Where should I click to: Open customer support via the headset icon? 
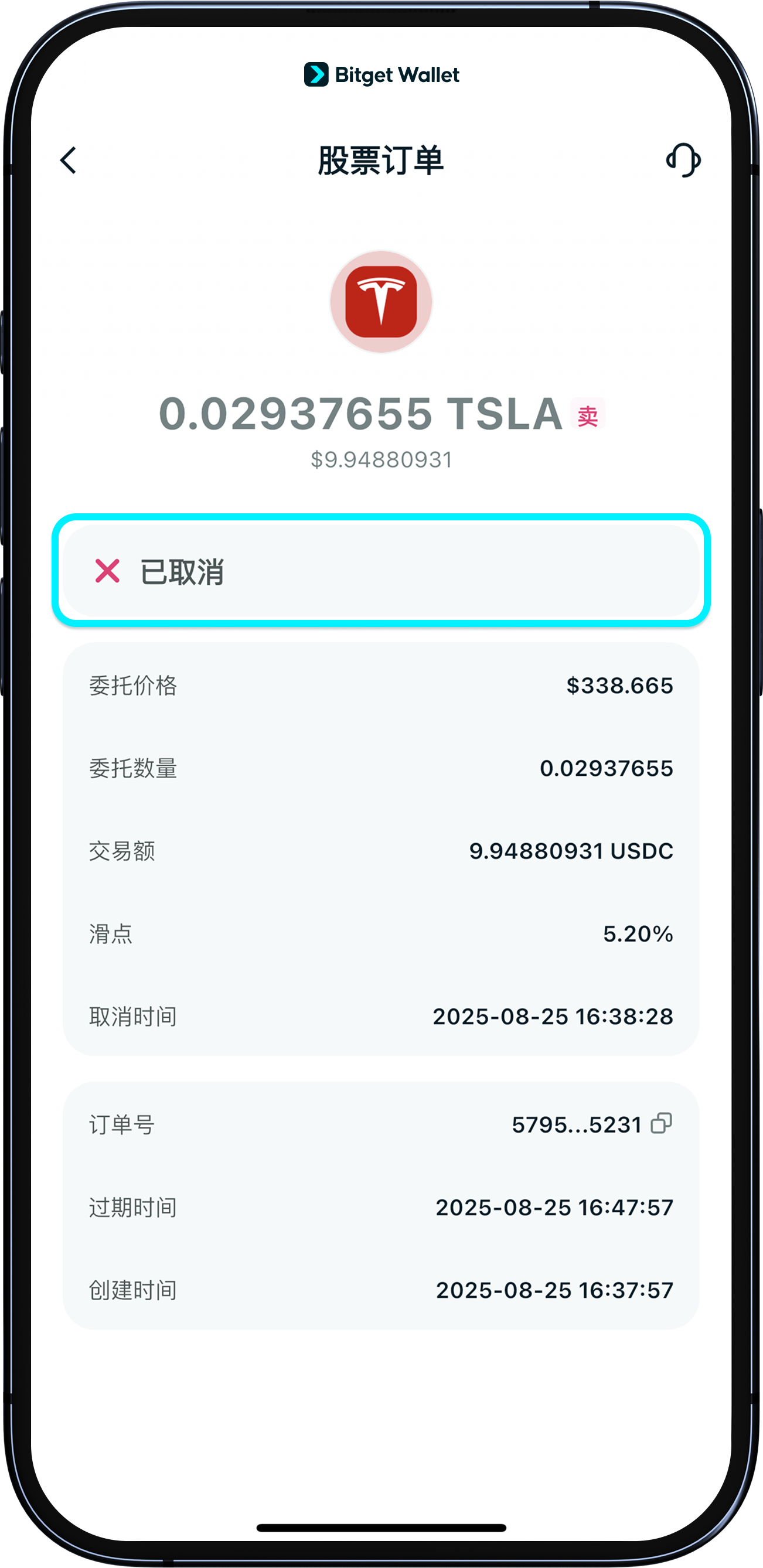[x=683, y=161]
